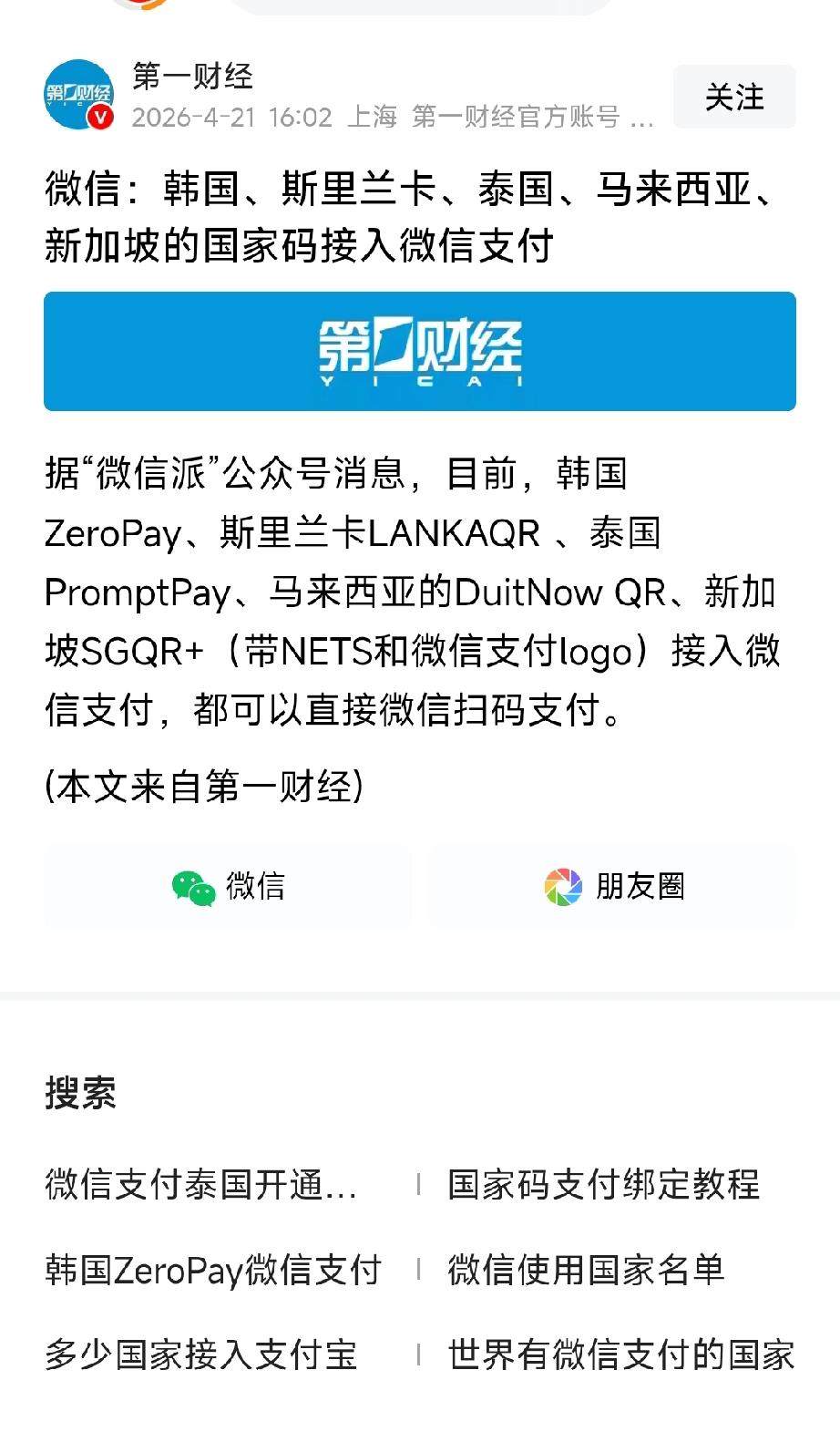Follow the account via the 关注 button

click(734, 97)
